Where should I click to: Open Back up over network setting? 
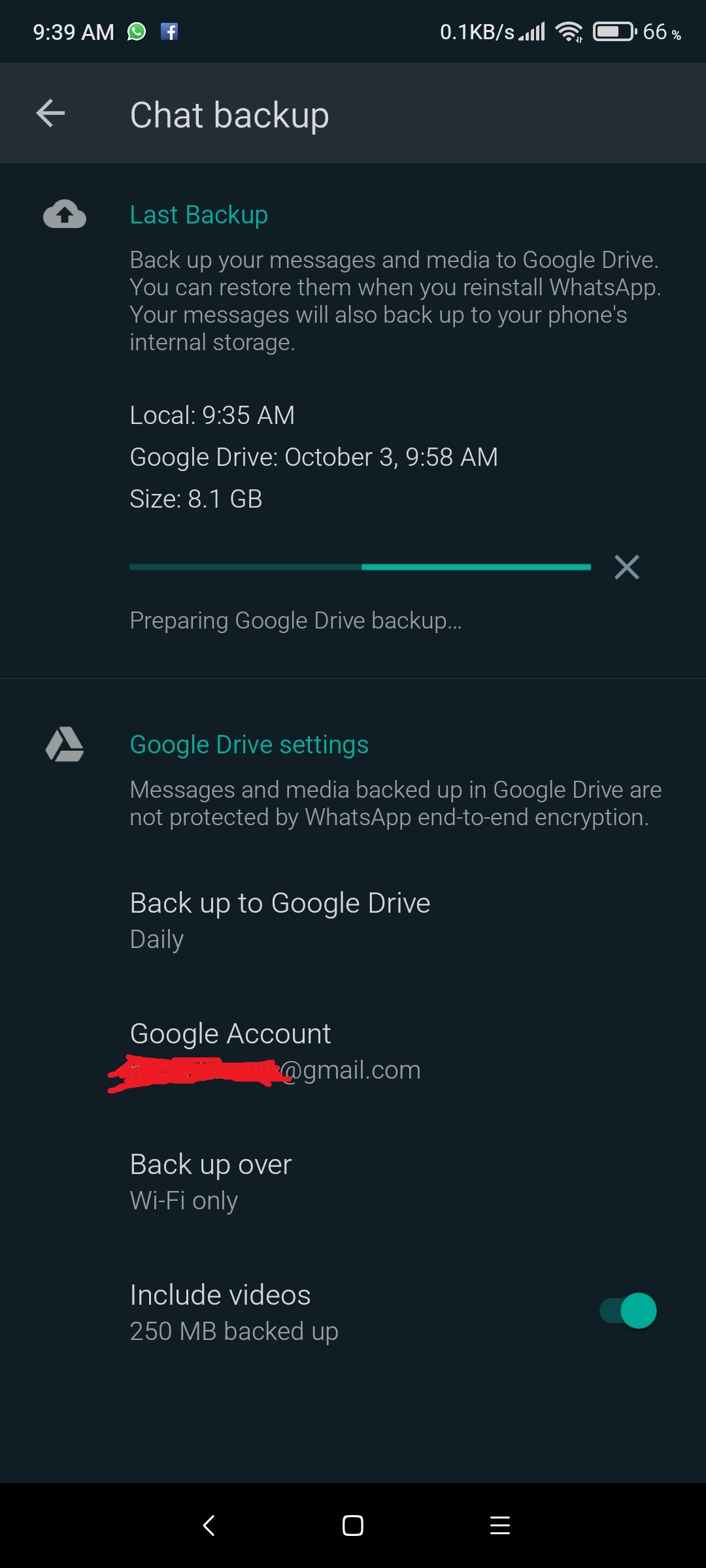point(210,1181)
